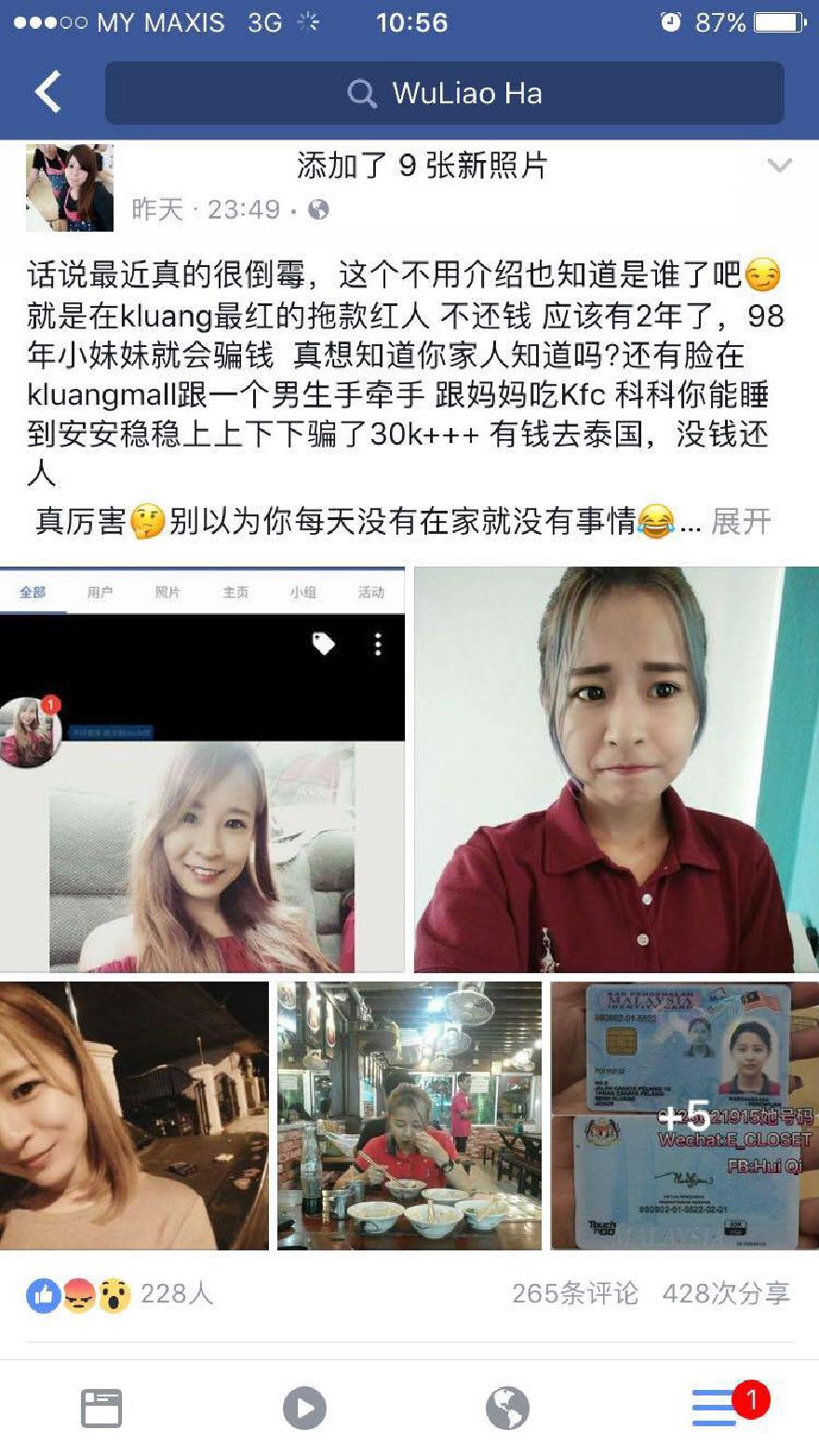View the remaining +5 photos tile
819x1456 pixels.
tap(685, 1115)
